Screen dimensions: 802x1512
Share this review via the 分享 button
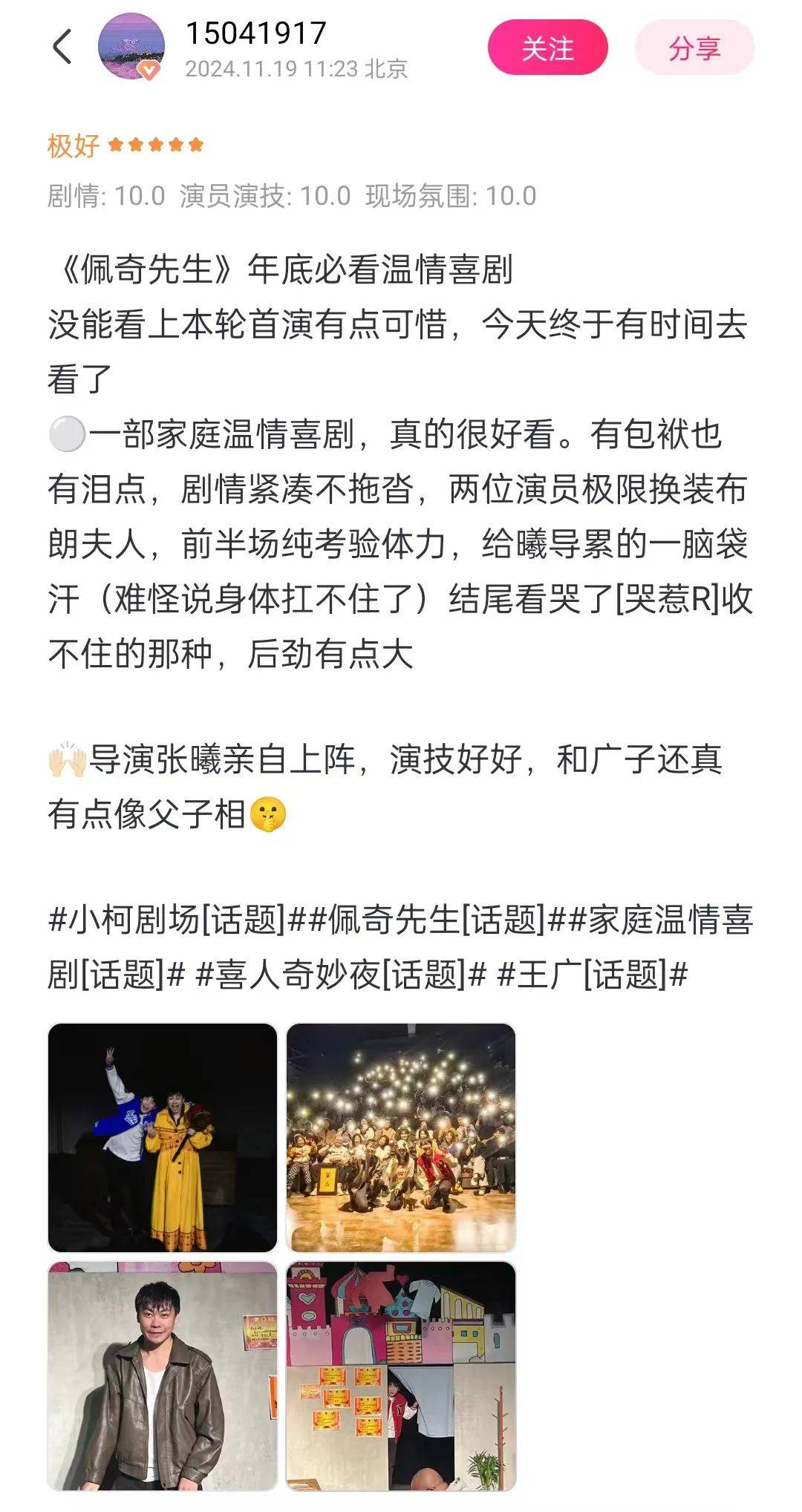[x=694, y=48]
